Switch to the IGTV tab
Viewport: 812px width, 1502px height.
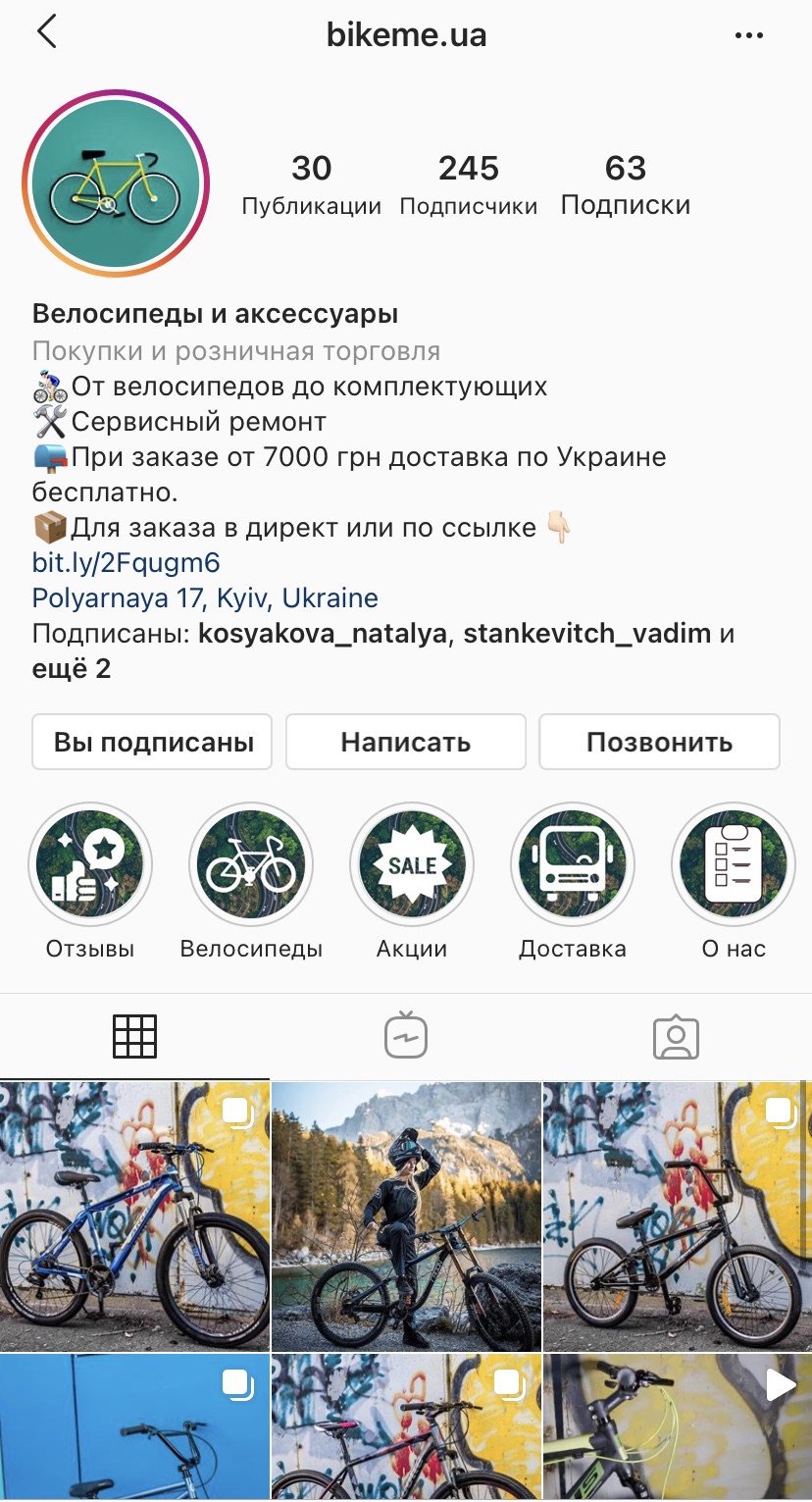406,1036
